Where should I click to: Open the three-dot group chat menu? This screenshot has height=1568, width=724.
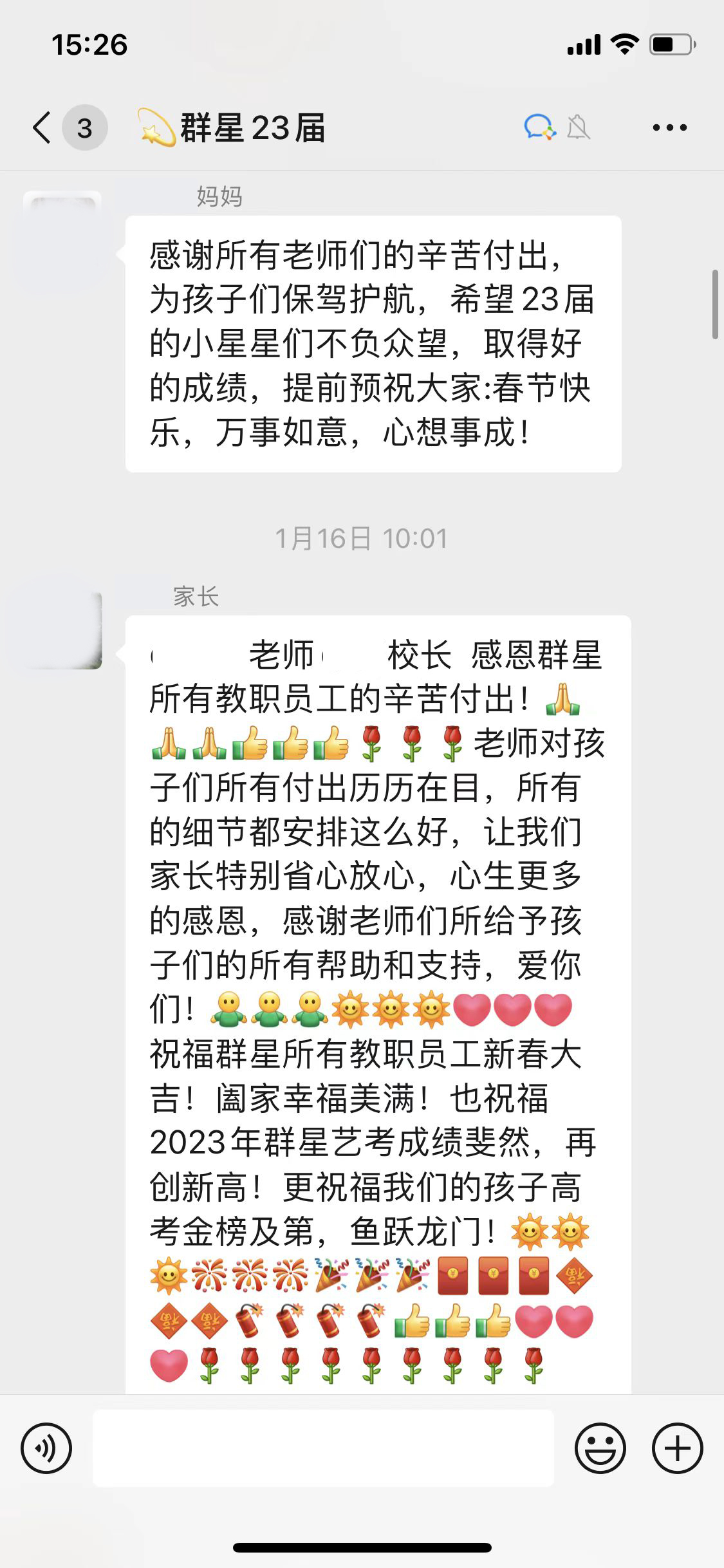click(x=669, y=127)
